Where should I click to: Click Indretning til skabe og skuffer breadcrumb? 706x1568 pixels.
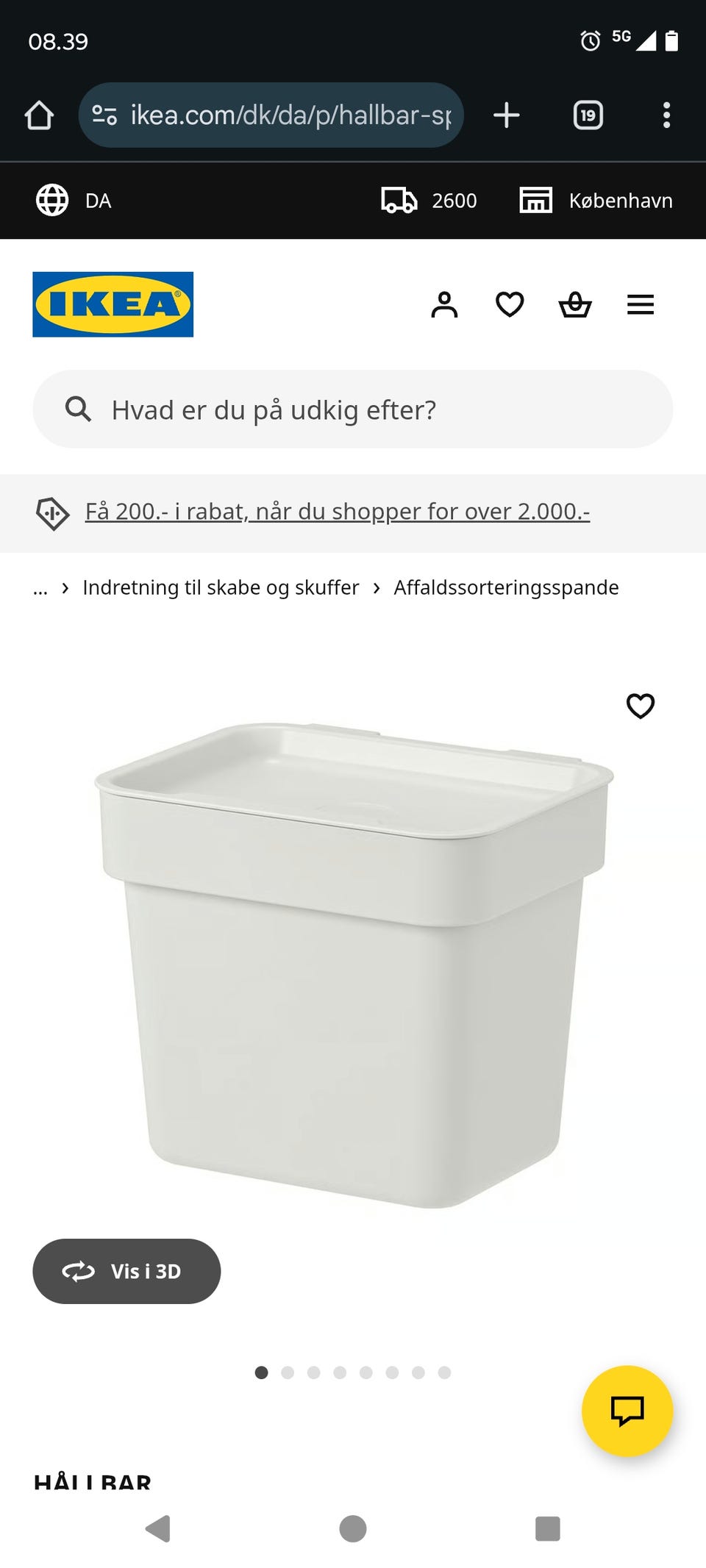(221, 587)
